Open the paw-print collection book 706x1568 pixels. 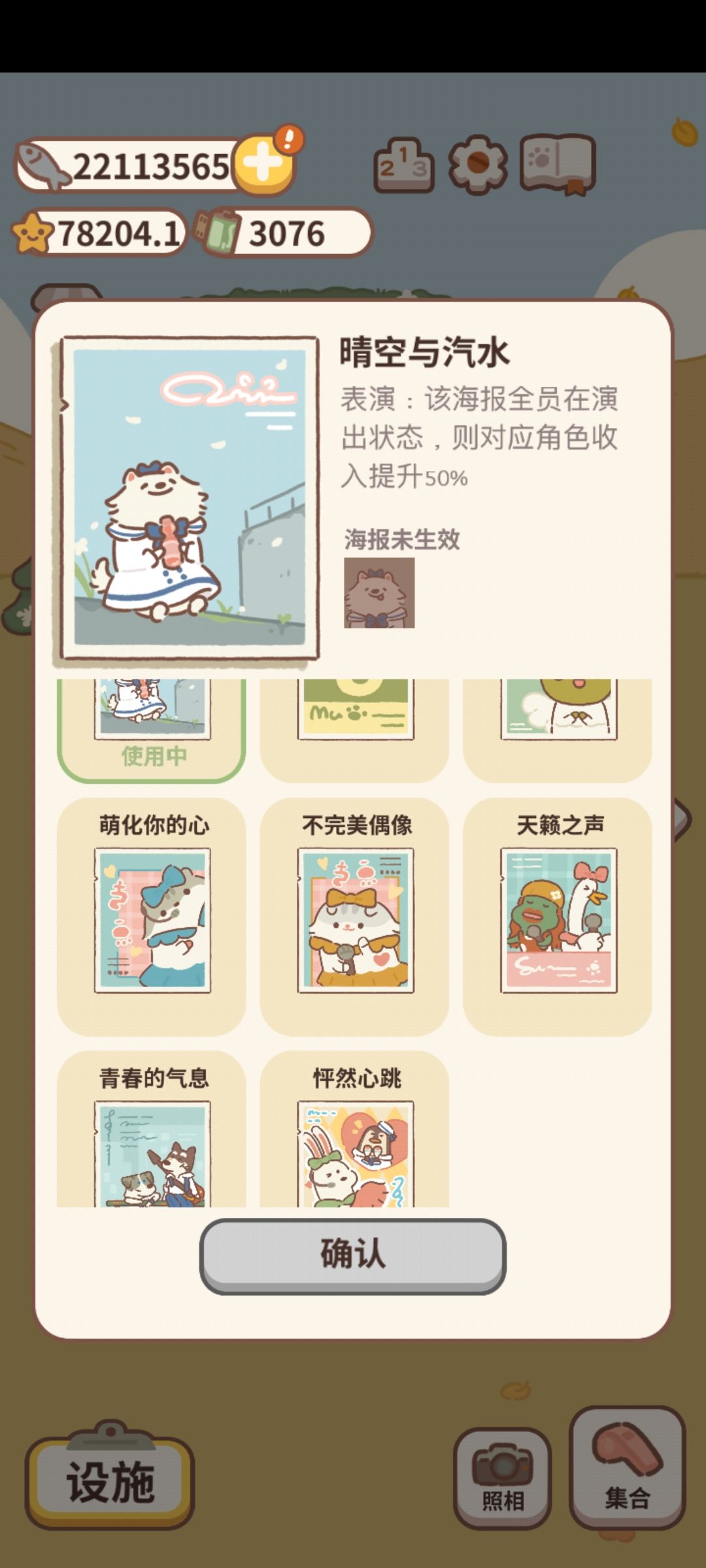(558, 163)
